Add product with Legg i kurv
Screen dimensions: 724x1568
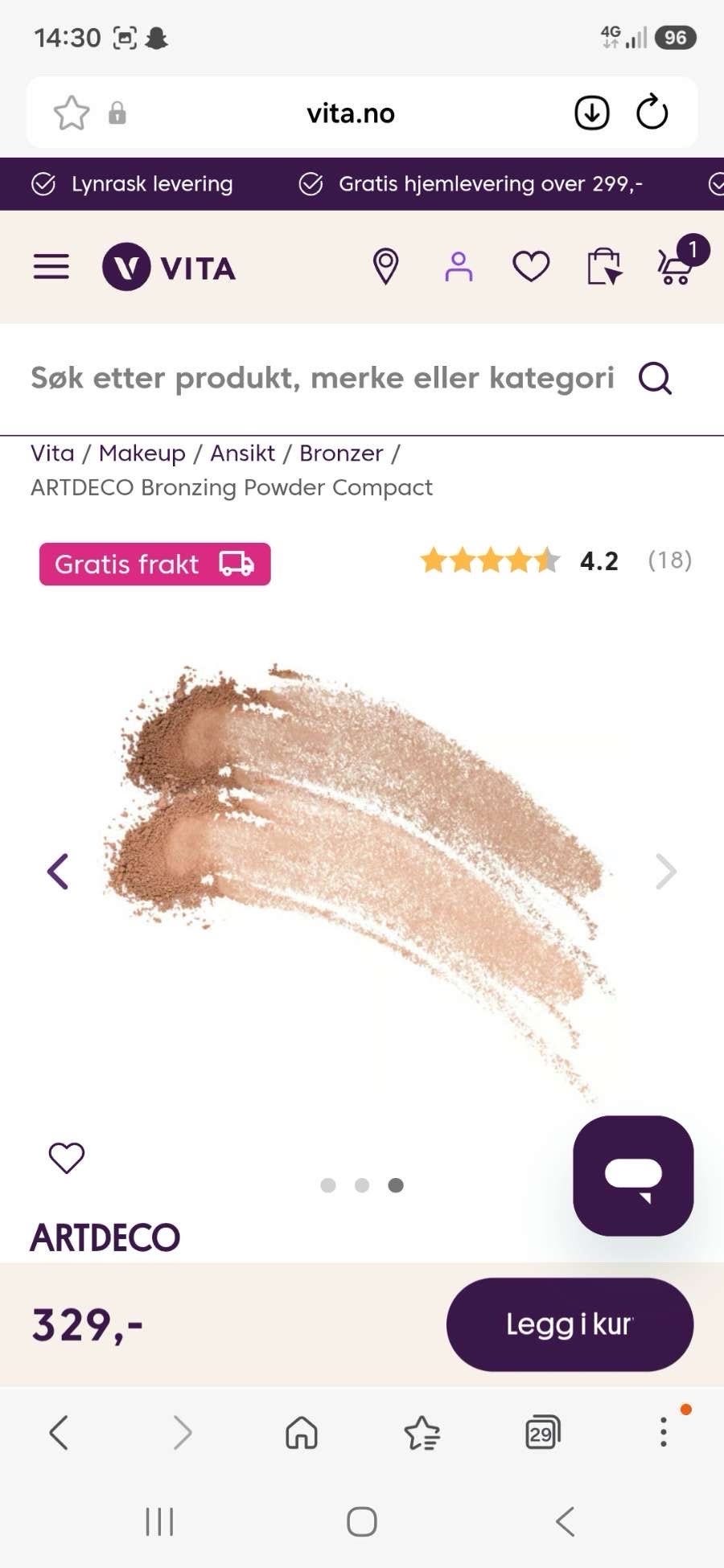(570, 1324)
